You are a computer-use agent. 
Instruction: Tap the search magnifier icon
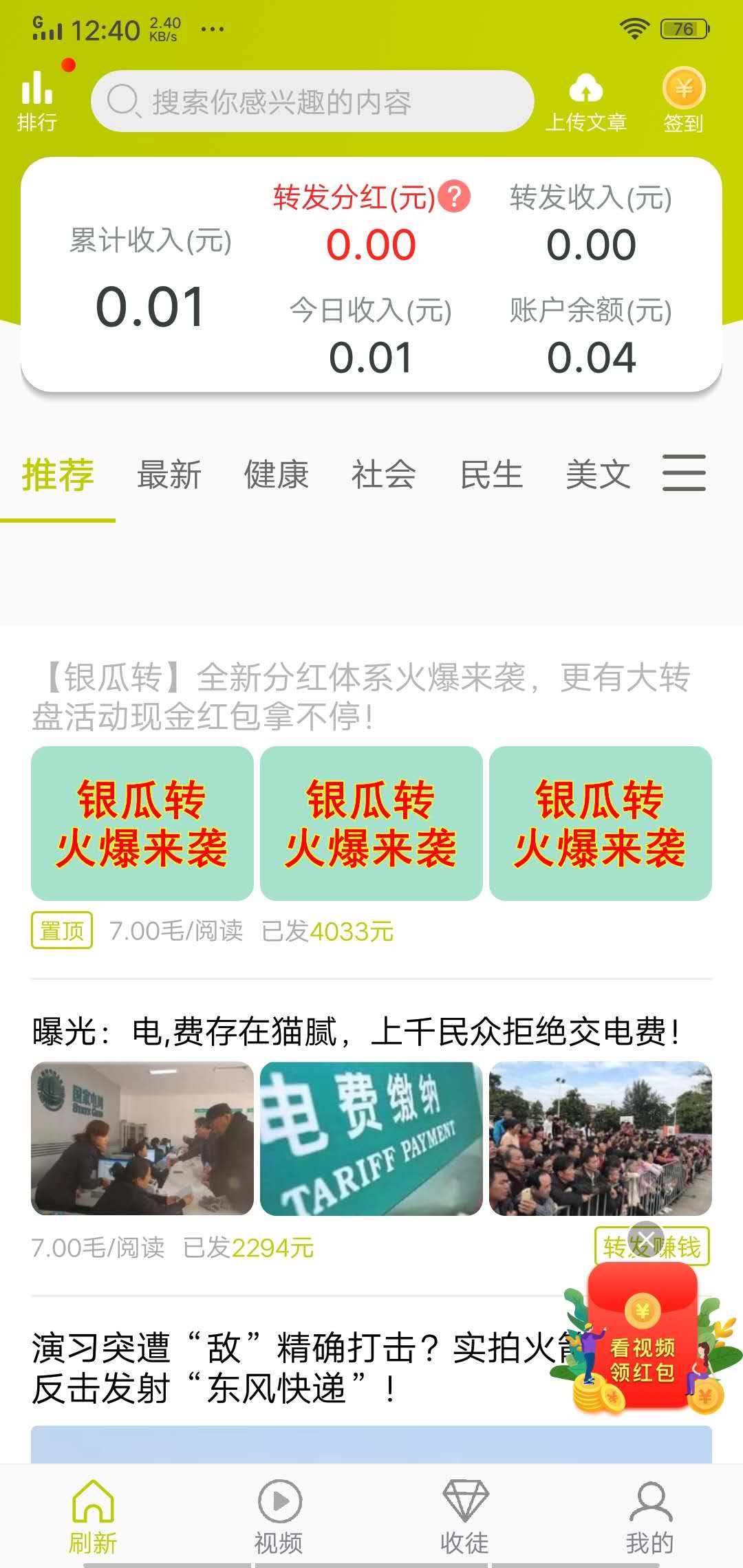[x=124, y=100]
